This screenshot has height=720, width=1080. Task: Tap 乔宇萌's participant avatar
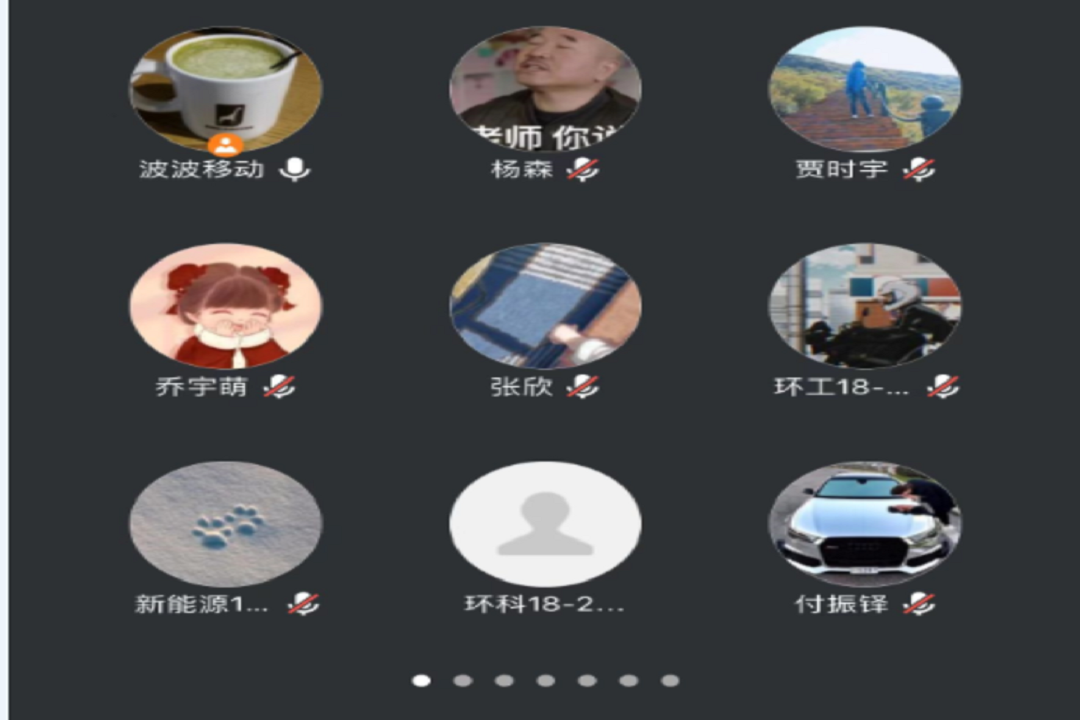pos(225,306)
